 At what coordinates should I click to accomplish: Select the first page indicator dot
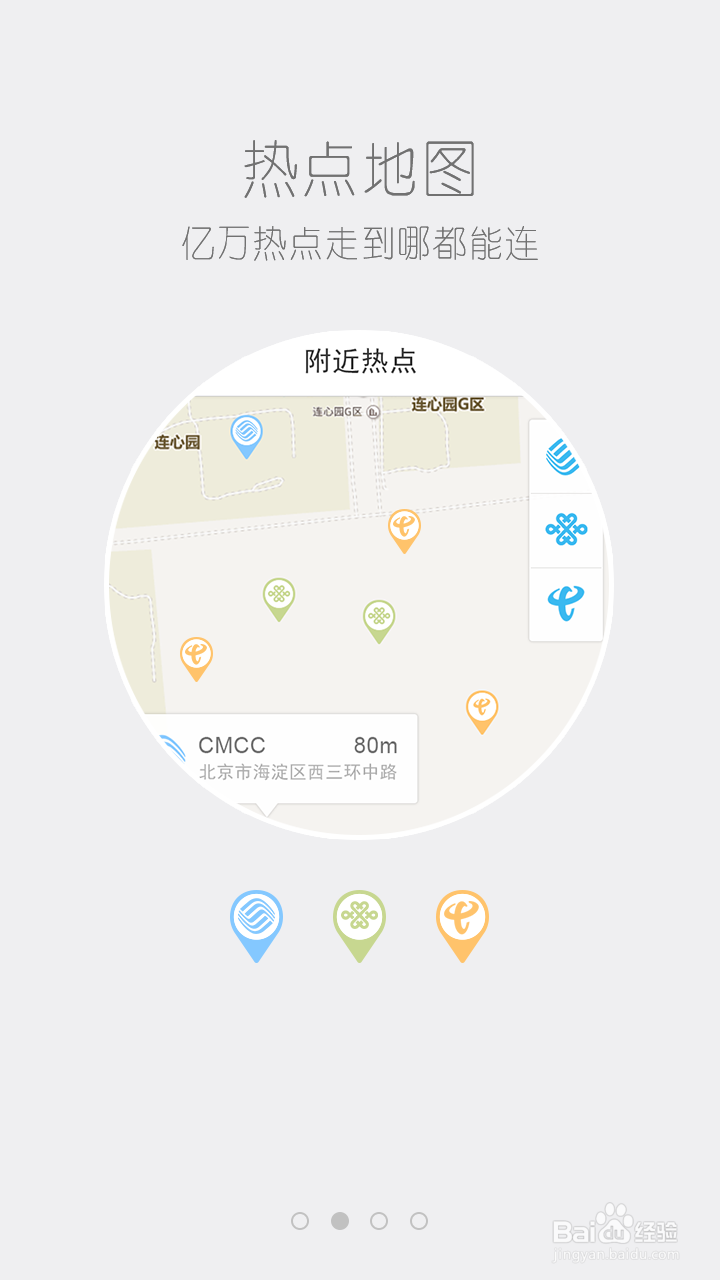302,1221
